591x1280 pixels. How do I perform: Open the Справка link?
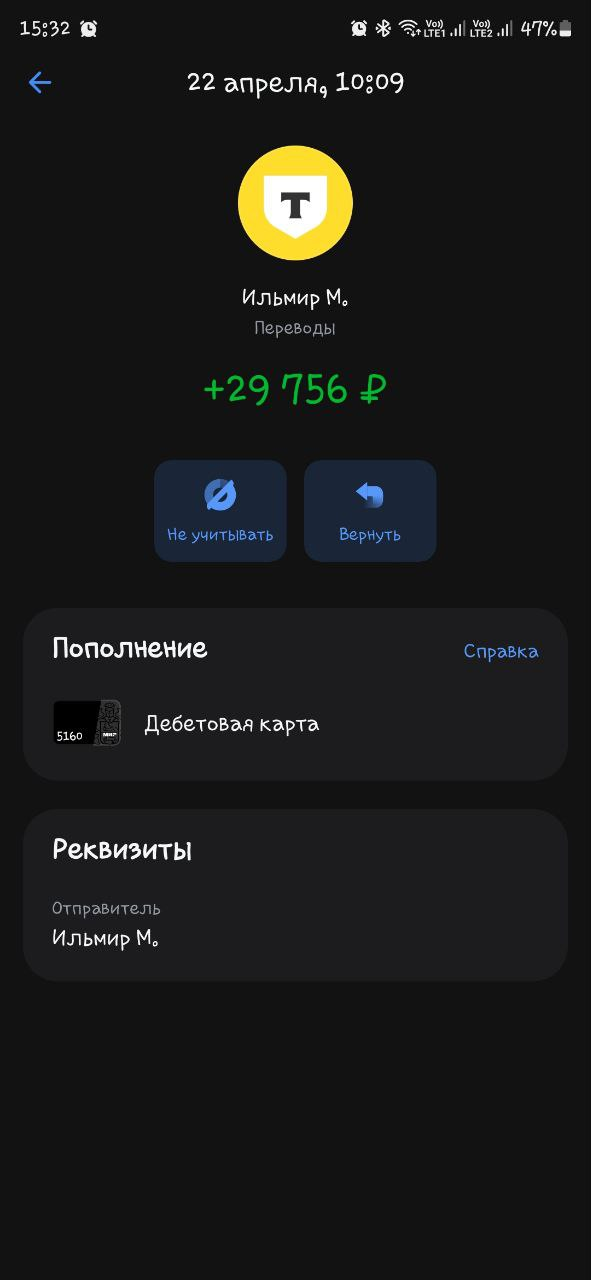tap(501, 651)
